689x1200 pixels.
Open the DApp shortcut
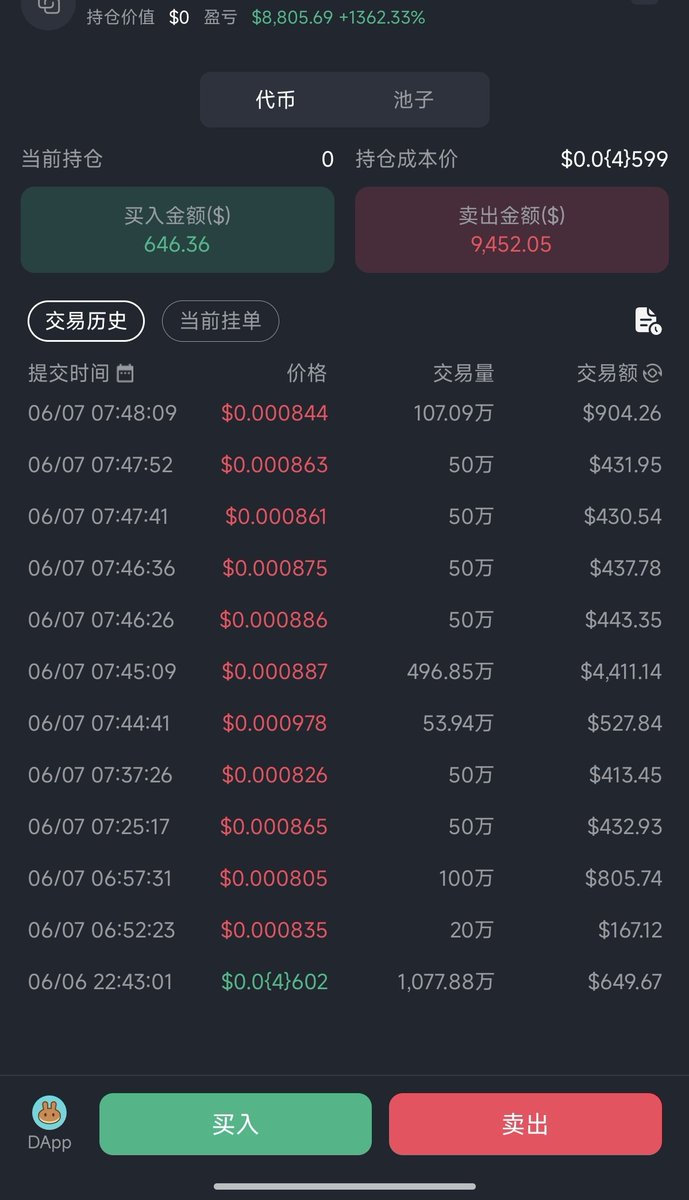coord(49,1124)
